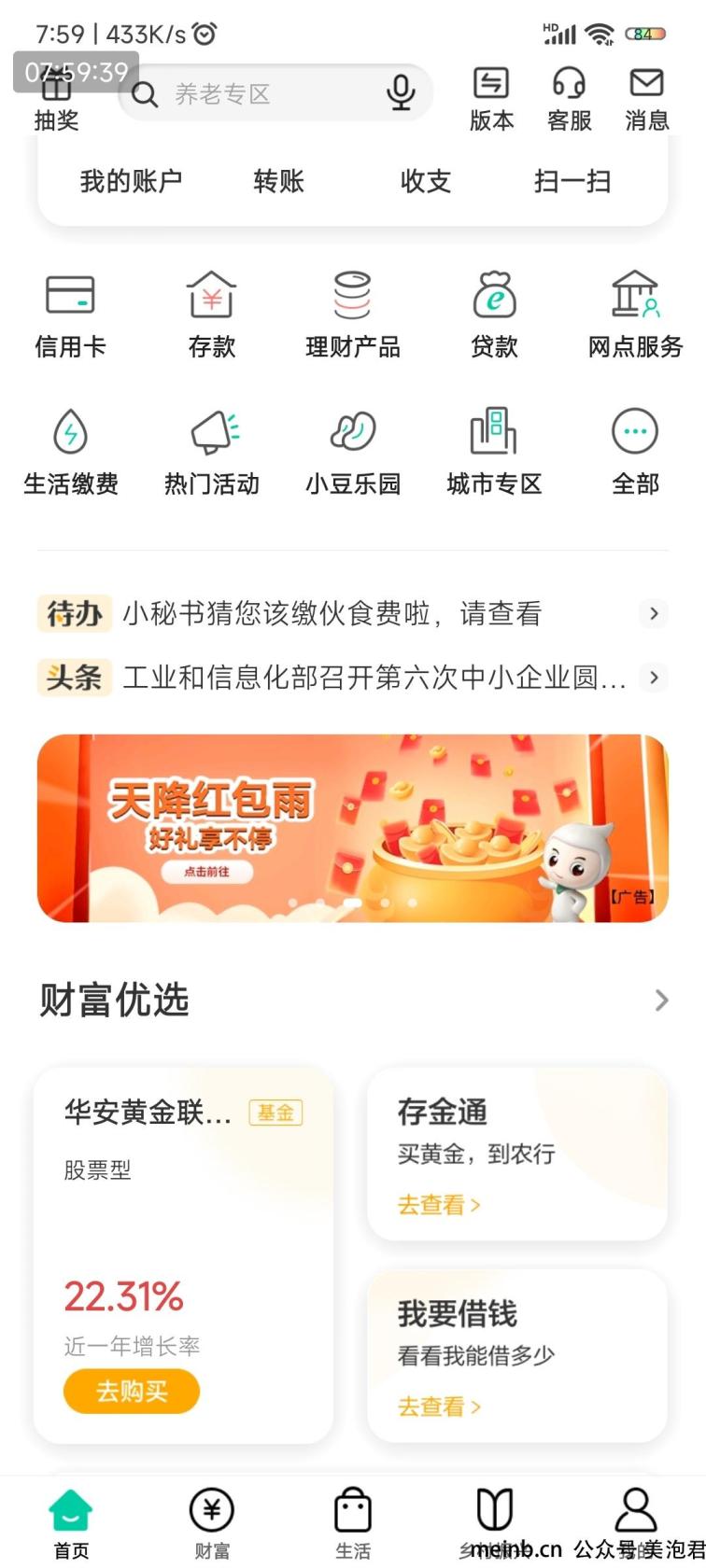This screenshot has height=1568, width=706.
Task: Expand 财富优选 section arrow
Action: click(661, 1001)
